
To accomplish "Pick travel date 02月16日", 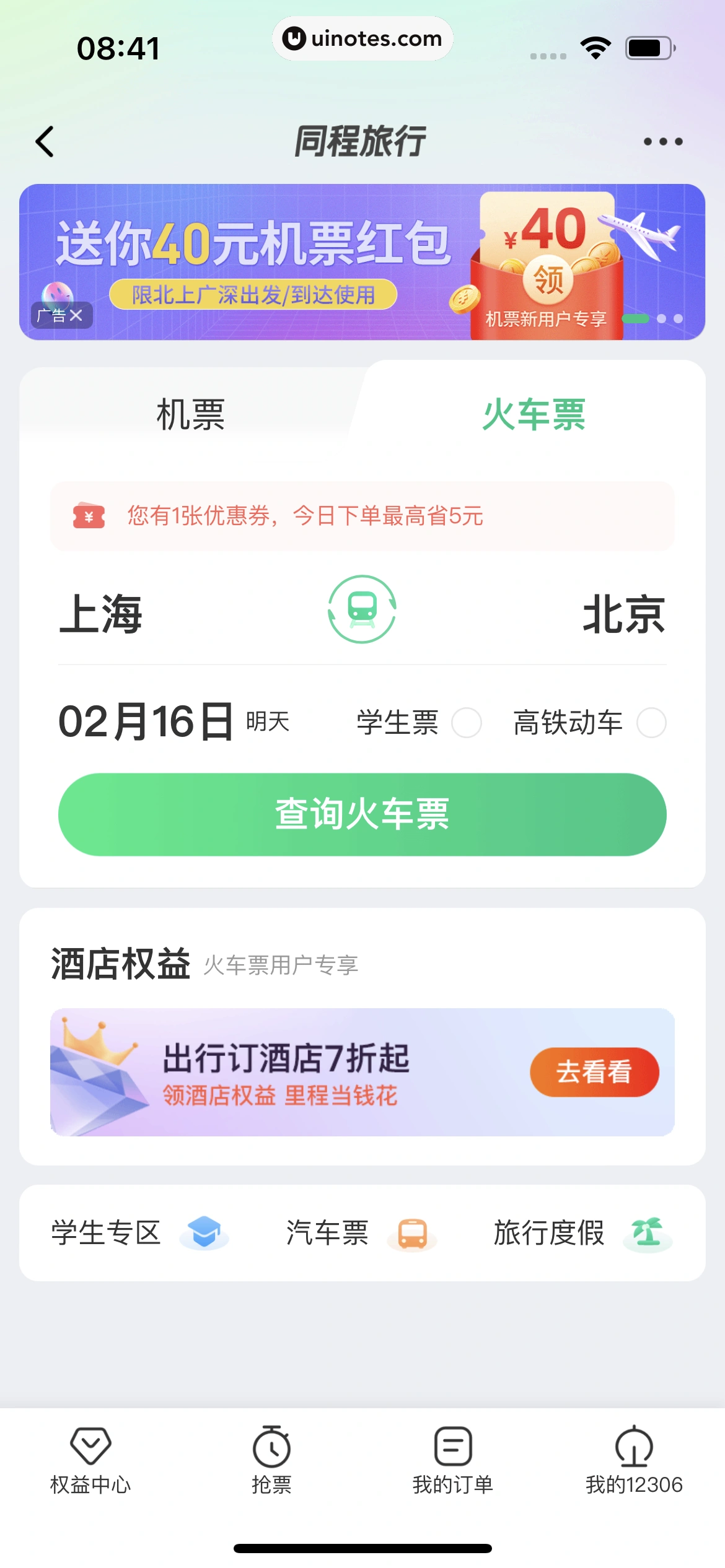I will tap(146, 722).
